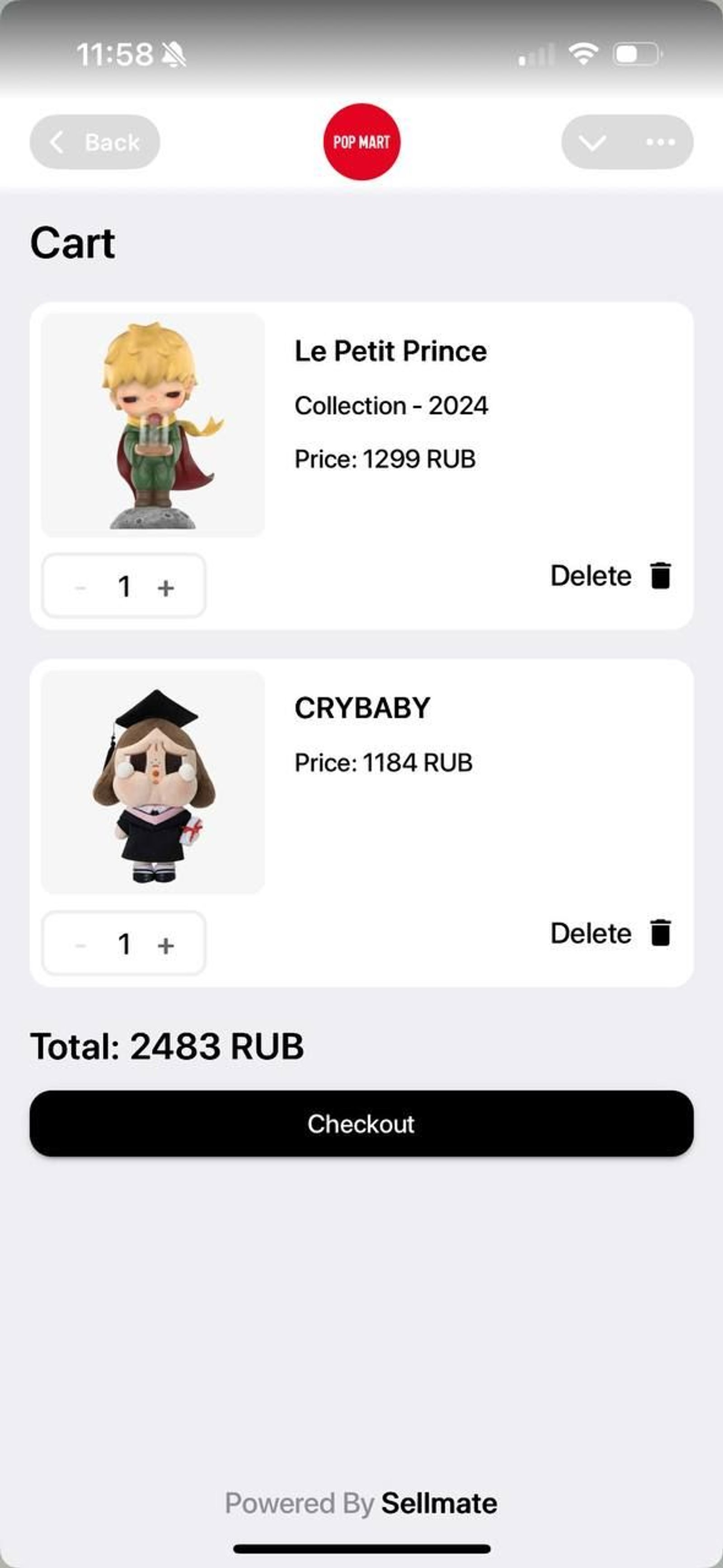This screenshot has width=723, height=1568.
Task: Click the back chevron arrow icon
Action: pos(58,142)
